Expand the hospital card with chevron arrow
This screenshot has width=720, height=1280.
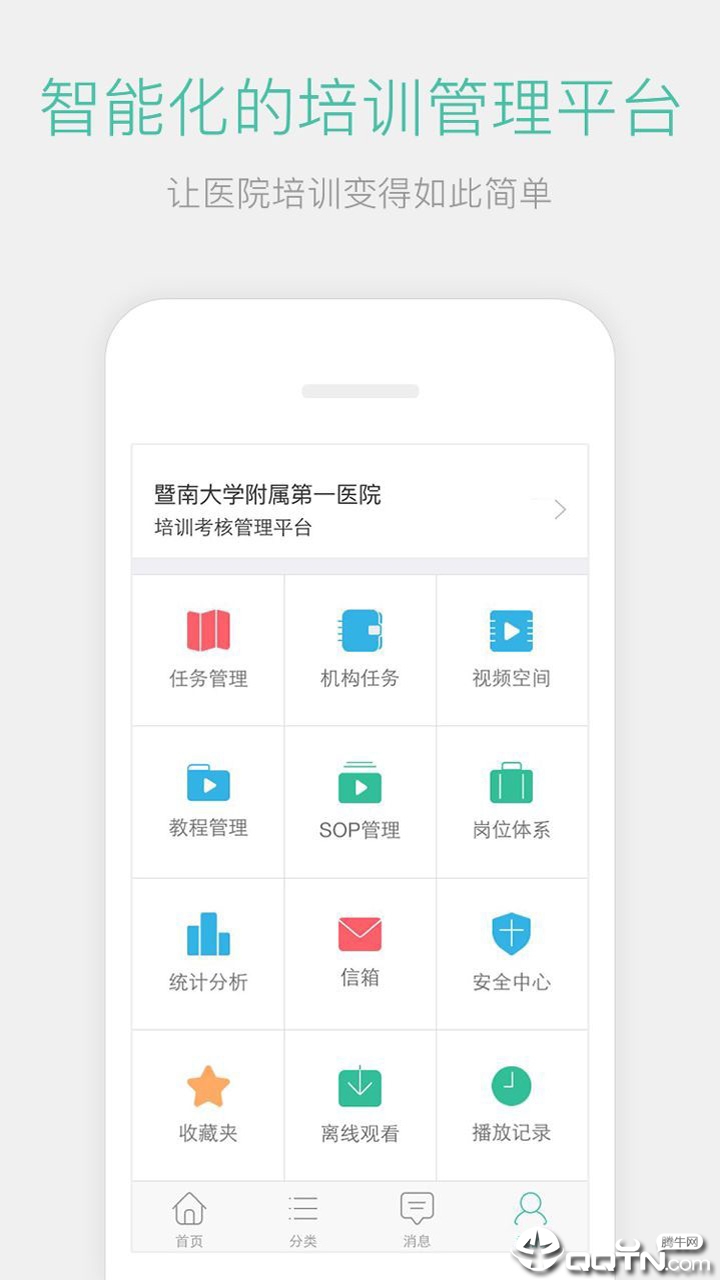[x=560, y=509]
